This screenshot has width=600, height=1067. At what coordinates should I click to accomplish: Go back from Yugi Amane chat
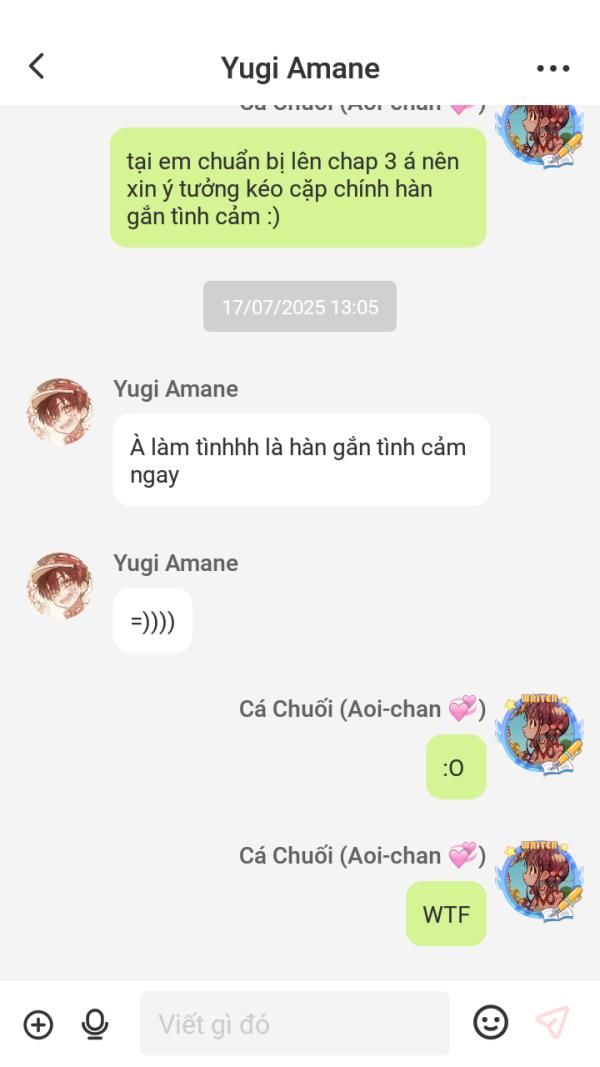click(37, 67)
